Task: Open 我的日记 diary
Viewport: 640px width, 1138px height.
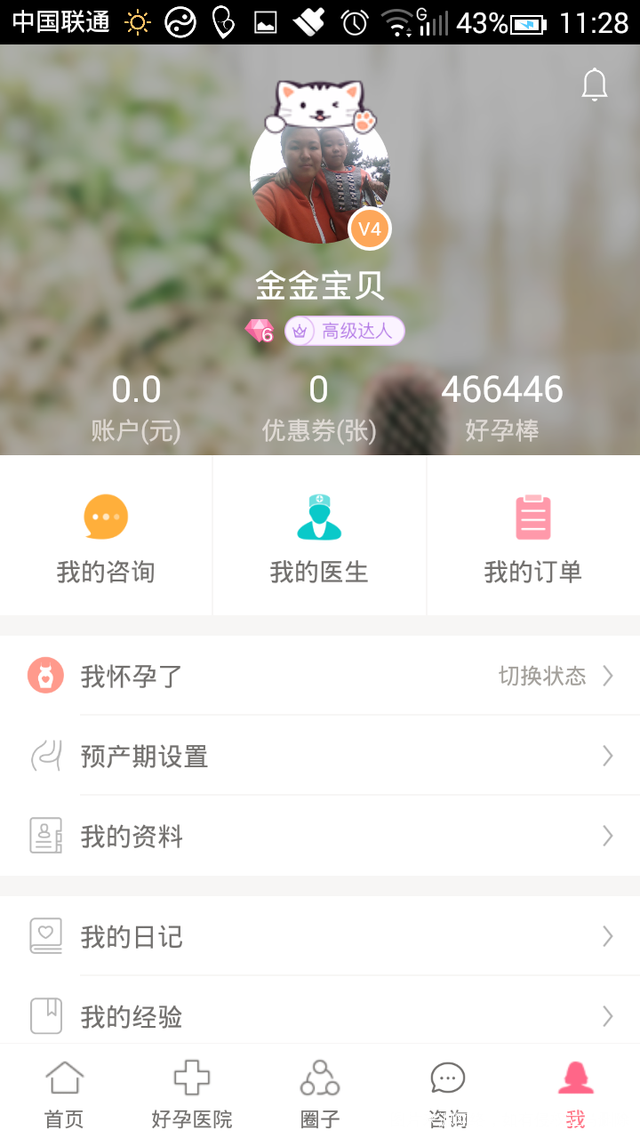Action: coord(320,937)
